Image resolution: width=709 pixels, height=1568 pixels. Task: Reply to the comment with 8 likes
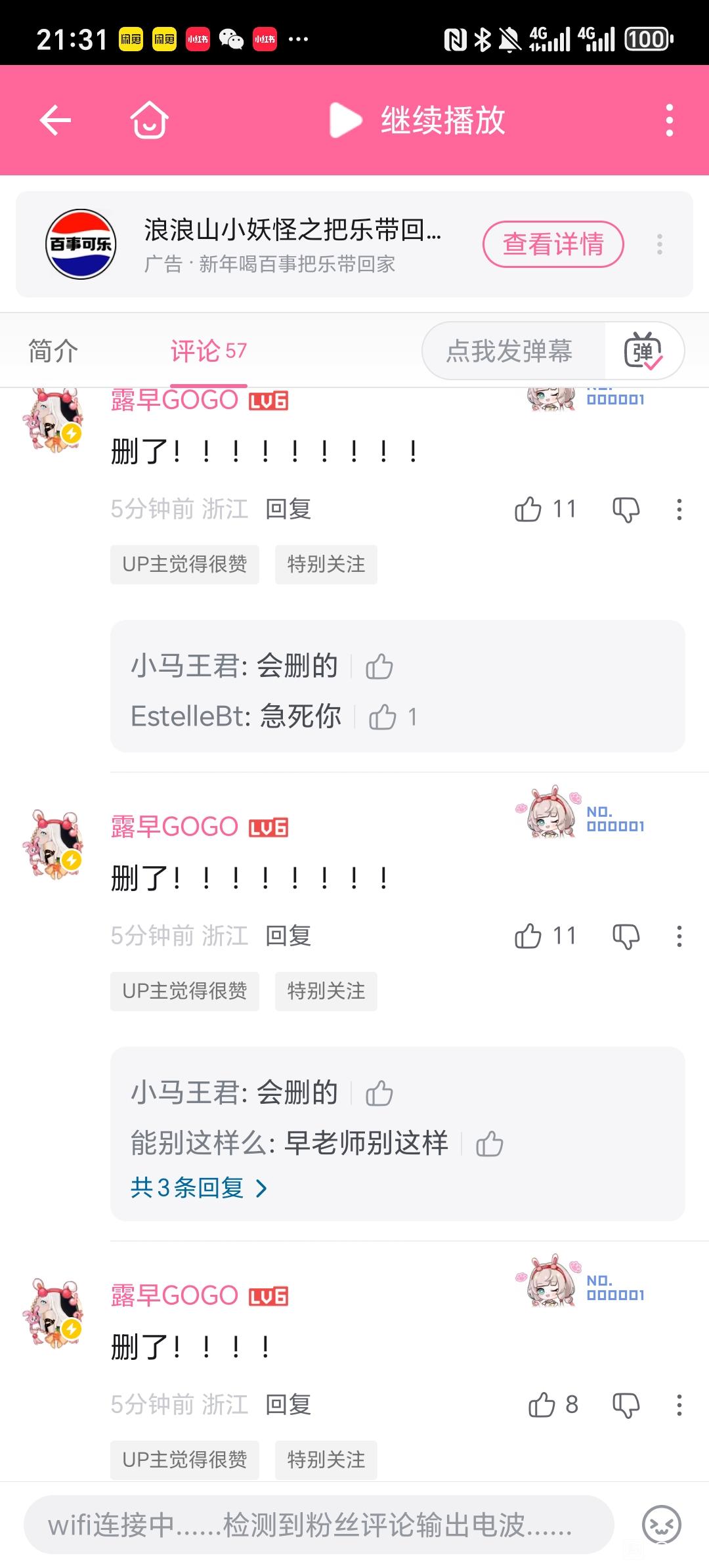(x=288, y=1405)
